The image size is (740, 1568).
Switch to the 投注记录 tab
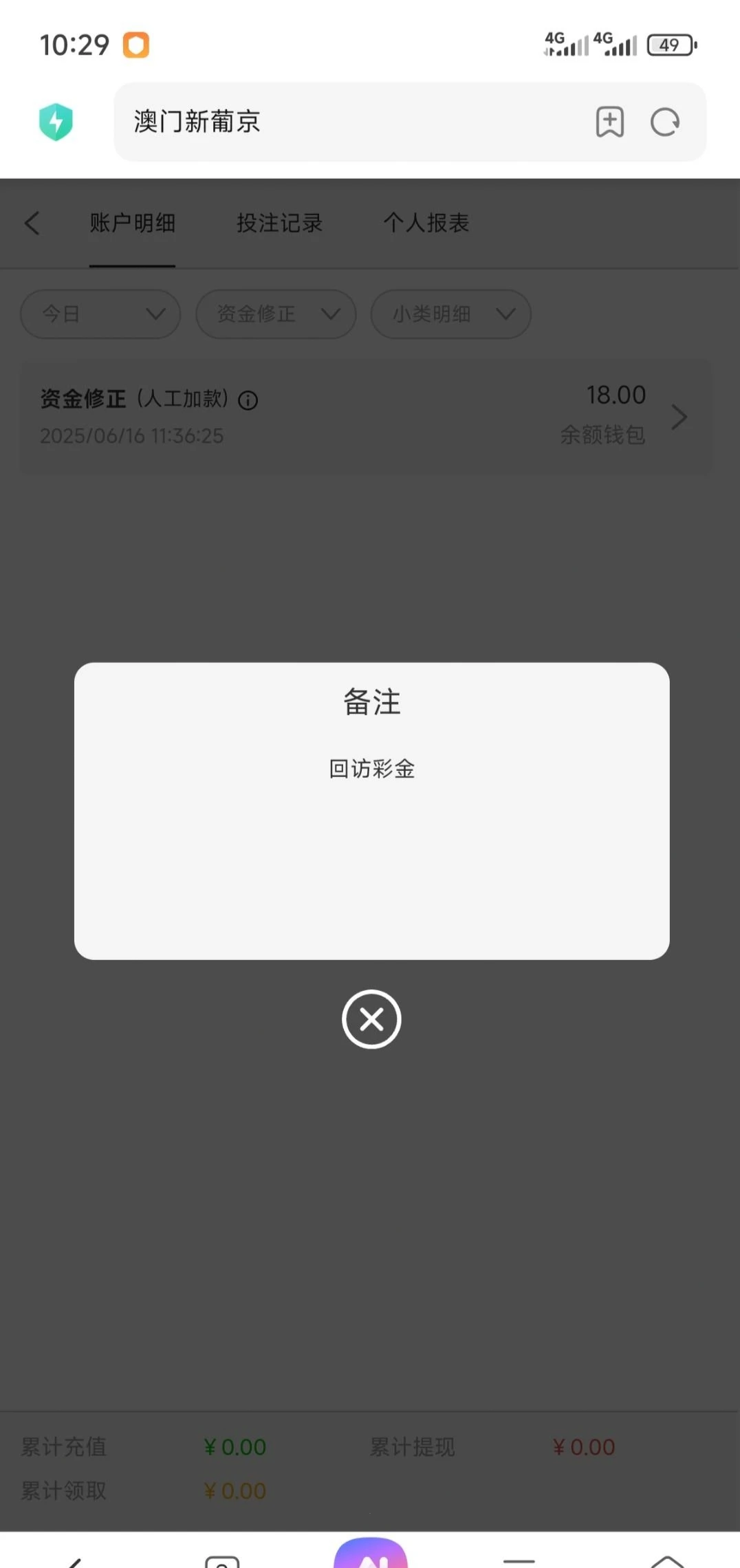pos(278,223)
